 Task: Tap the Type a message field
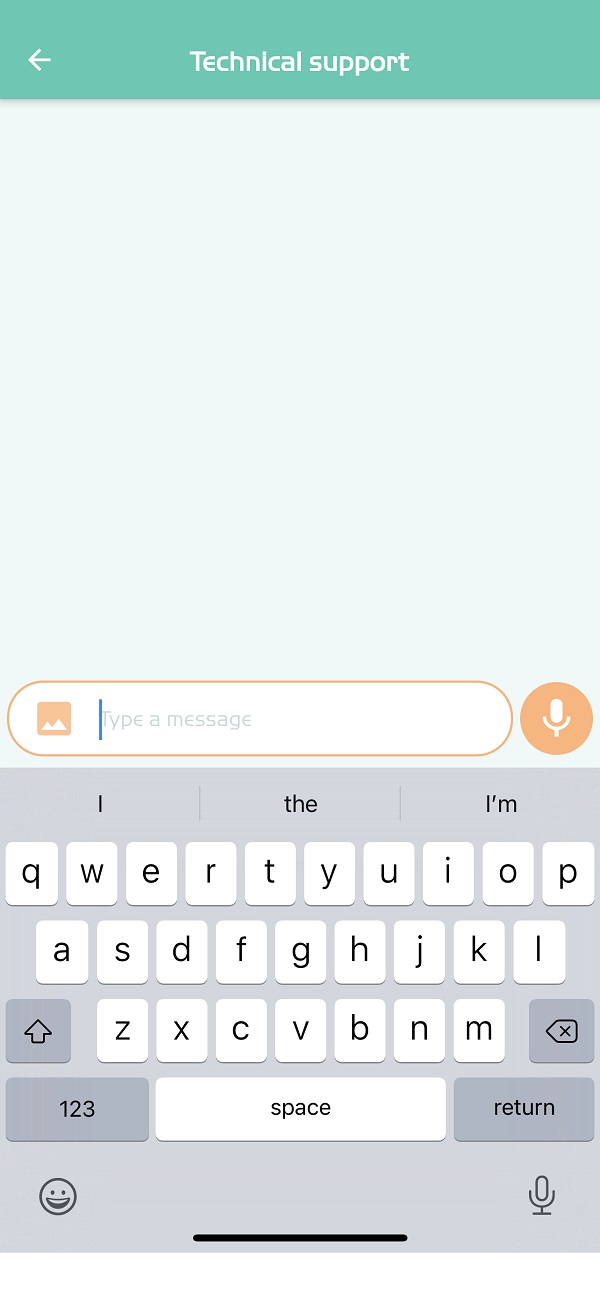(x=300, y=719)
